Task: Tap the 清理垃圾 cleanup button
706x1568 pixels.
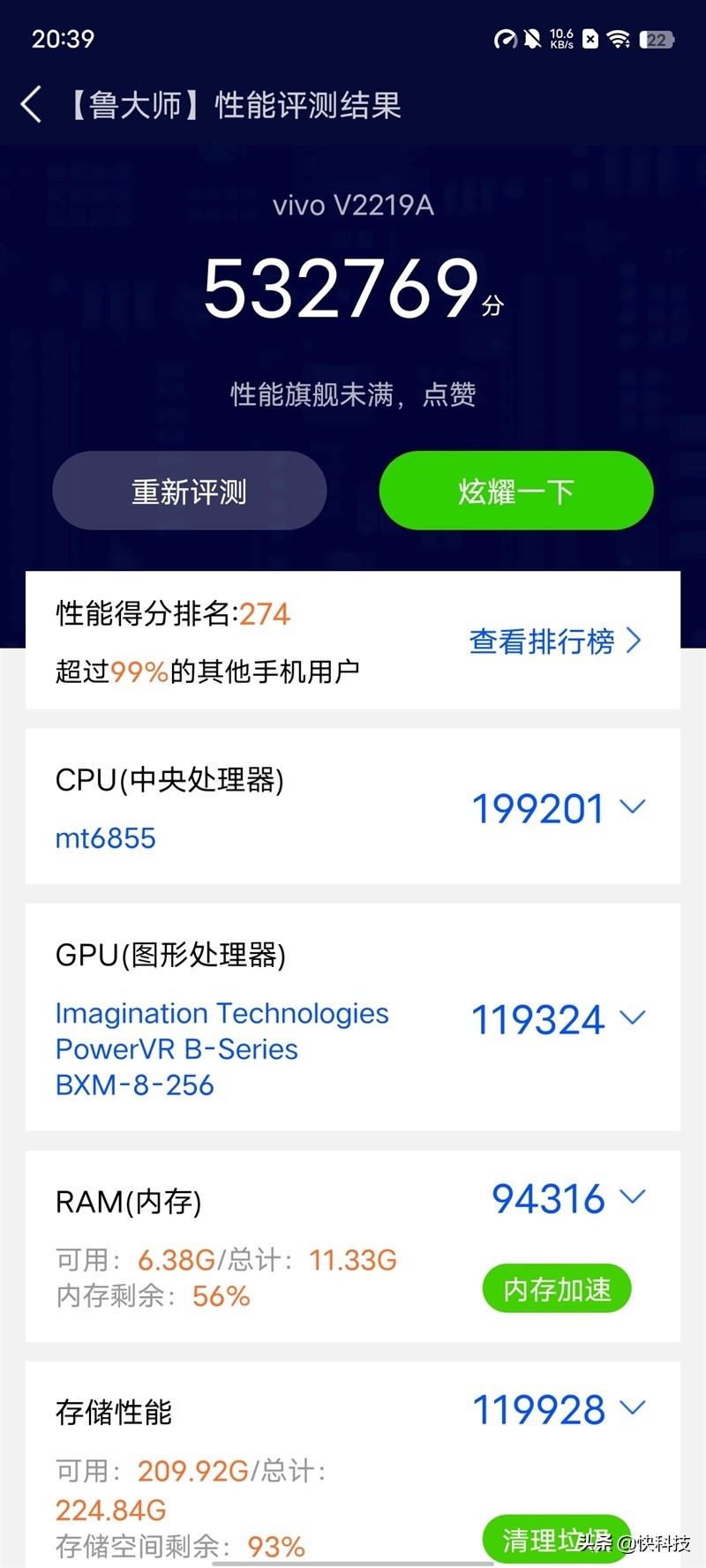Action: 555,1540
